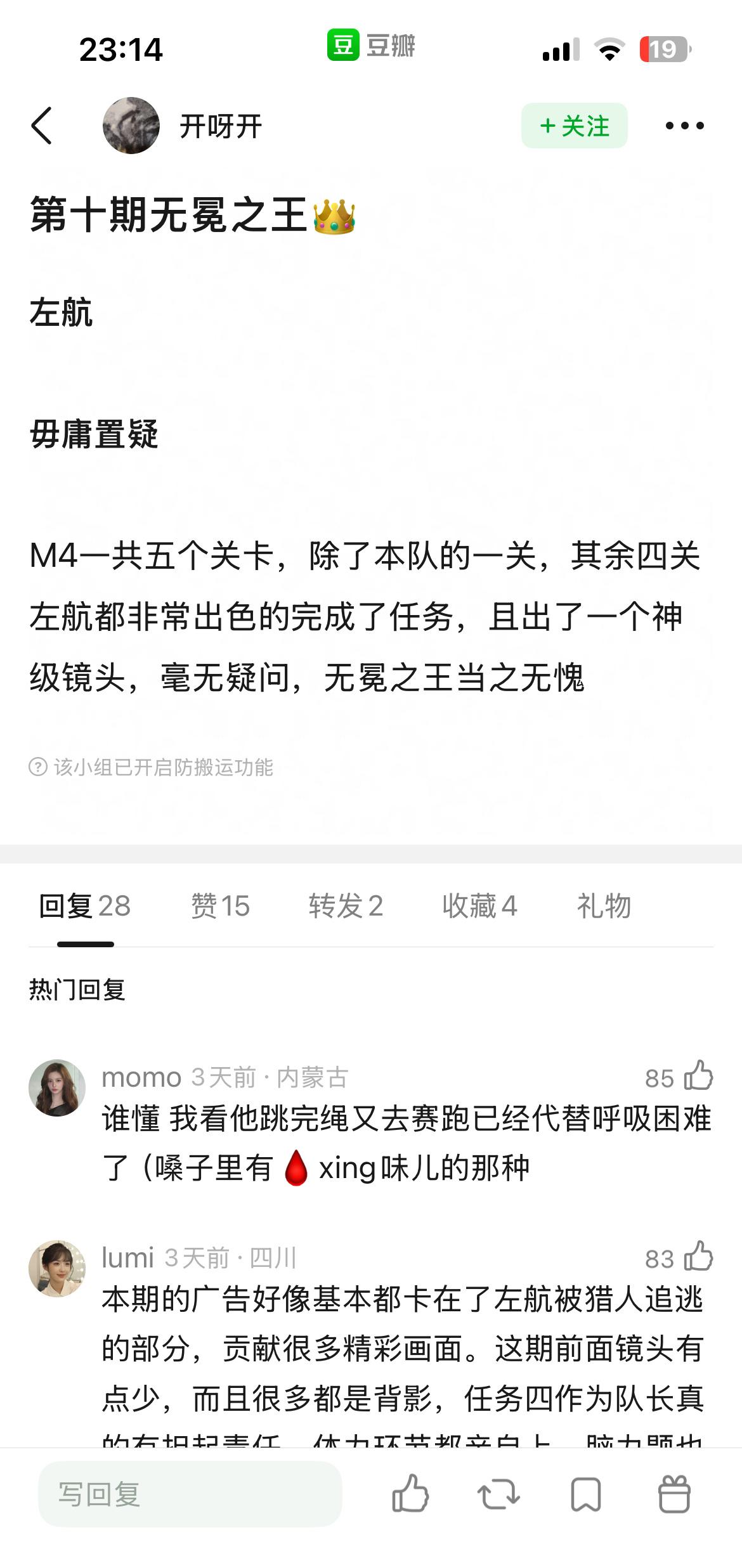Viewport: 742px width, 1568px height.
Task: Repost this post using the bottom repost icon
Action: click(498, 1494)
